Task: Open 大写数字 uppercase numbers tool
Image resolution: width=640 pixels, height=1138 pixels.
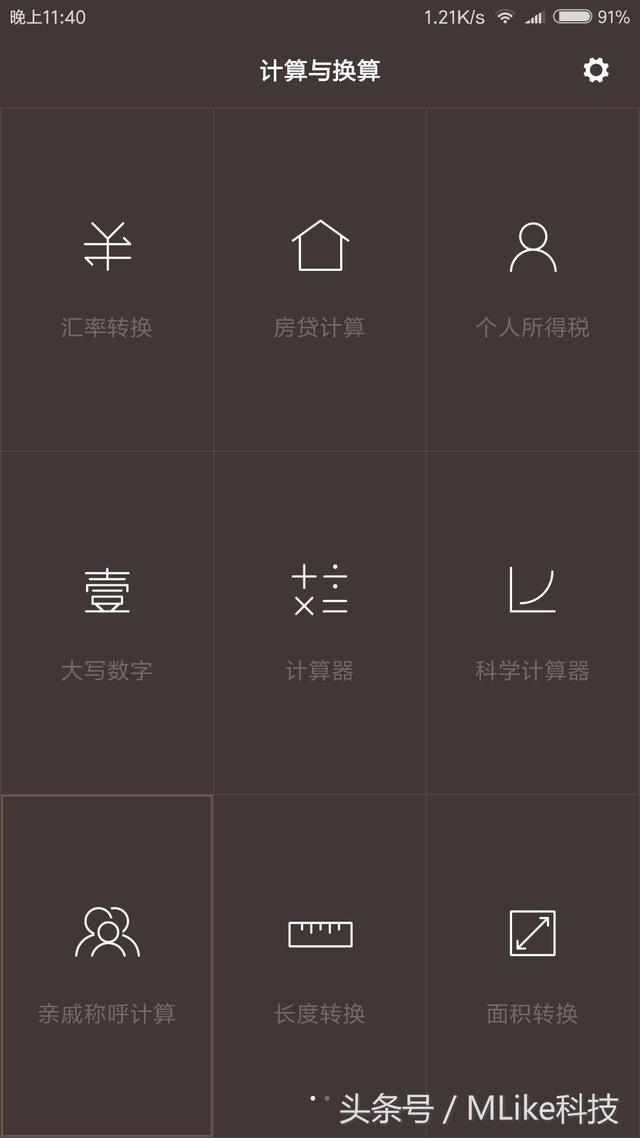Action: pos(107,622)
